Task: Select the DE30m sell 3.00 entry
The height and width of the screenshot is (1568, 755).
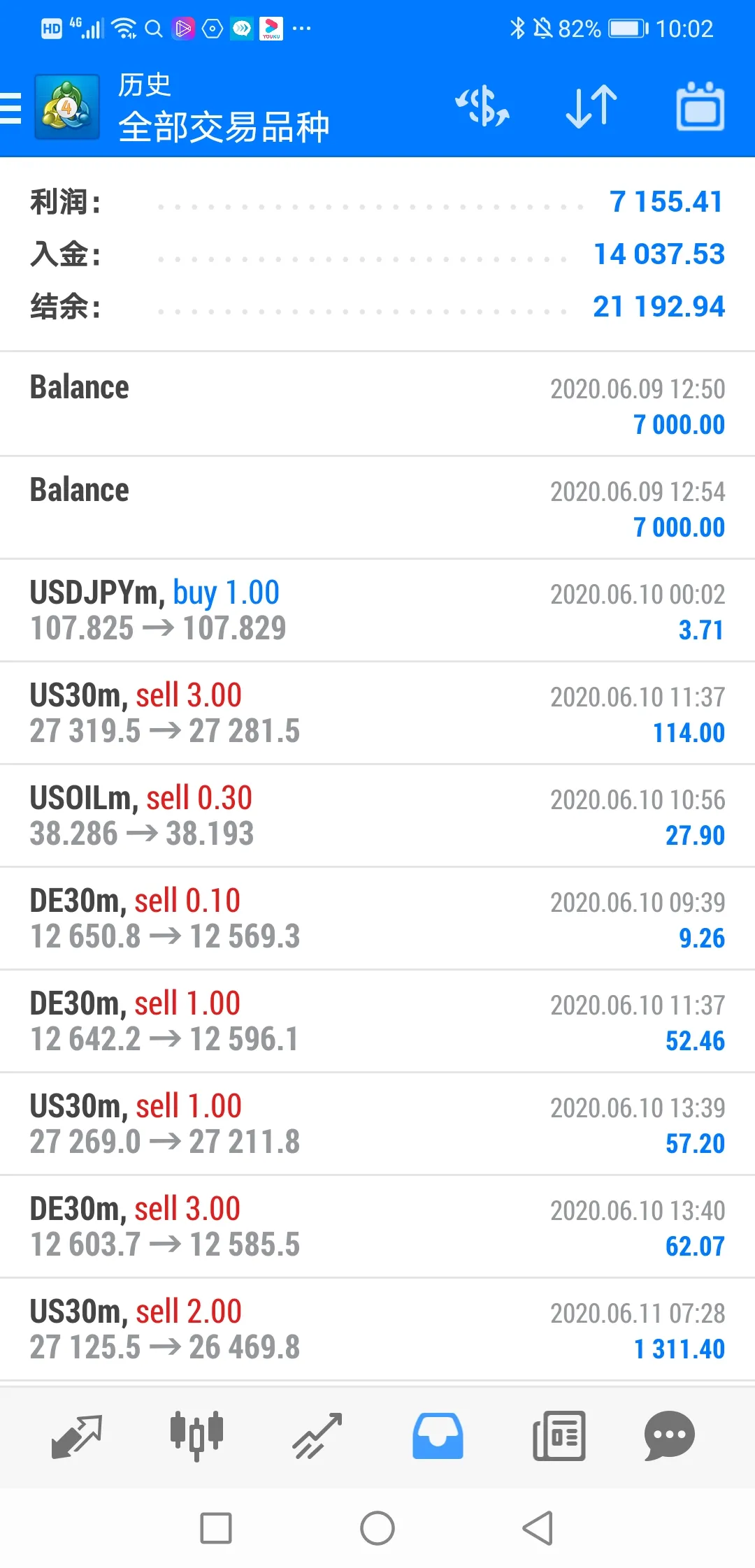Action: coord(377,1227)
